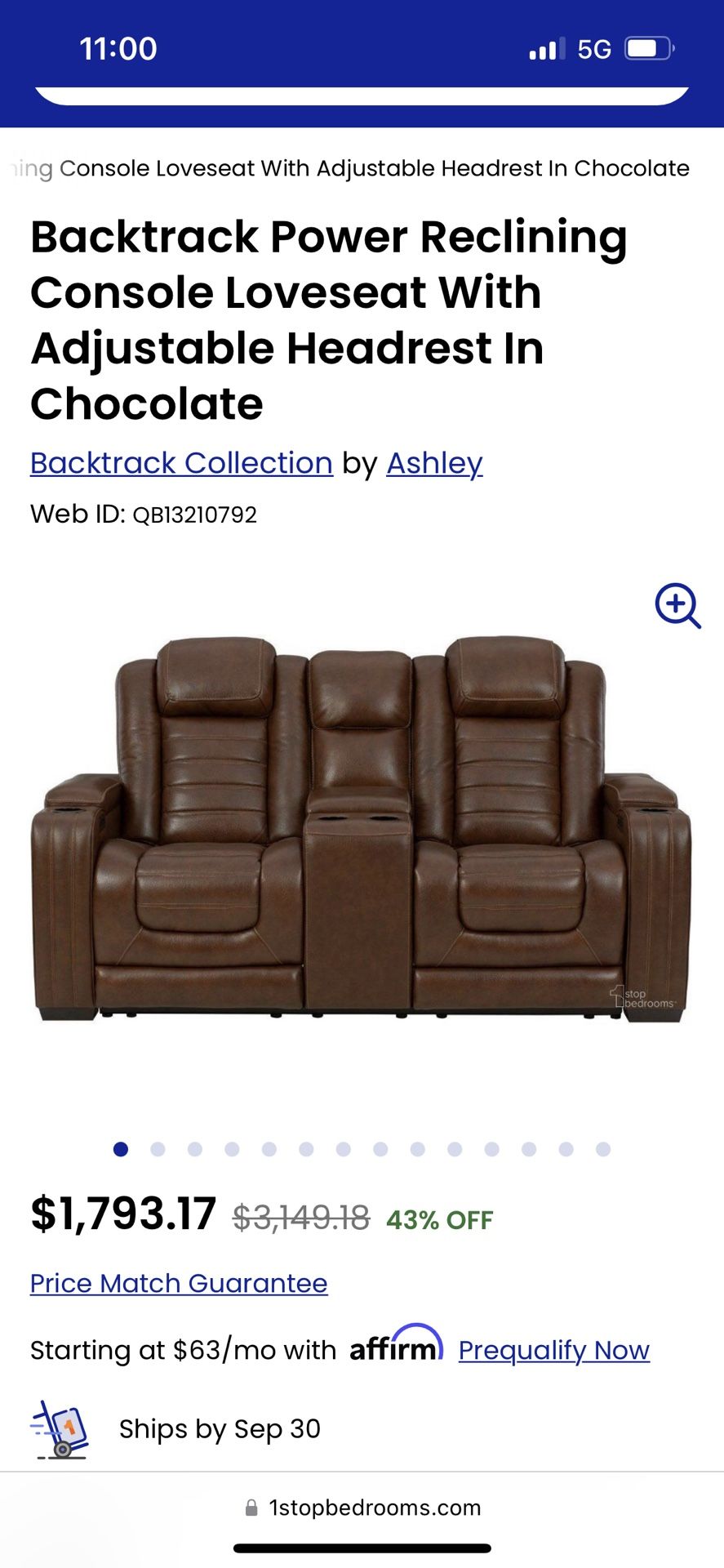This screenshot has width=724, height=1568.
Task: Tap the truncated breadcrumb title at top
Action: (x=362, y=168)
